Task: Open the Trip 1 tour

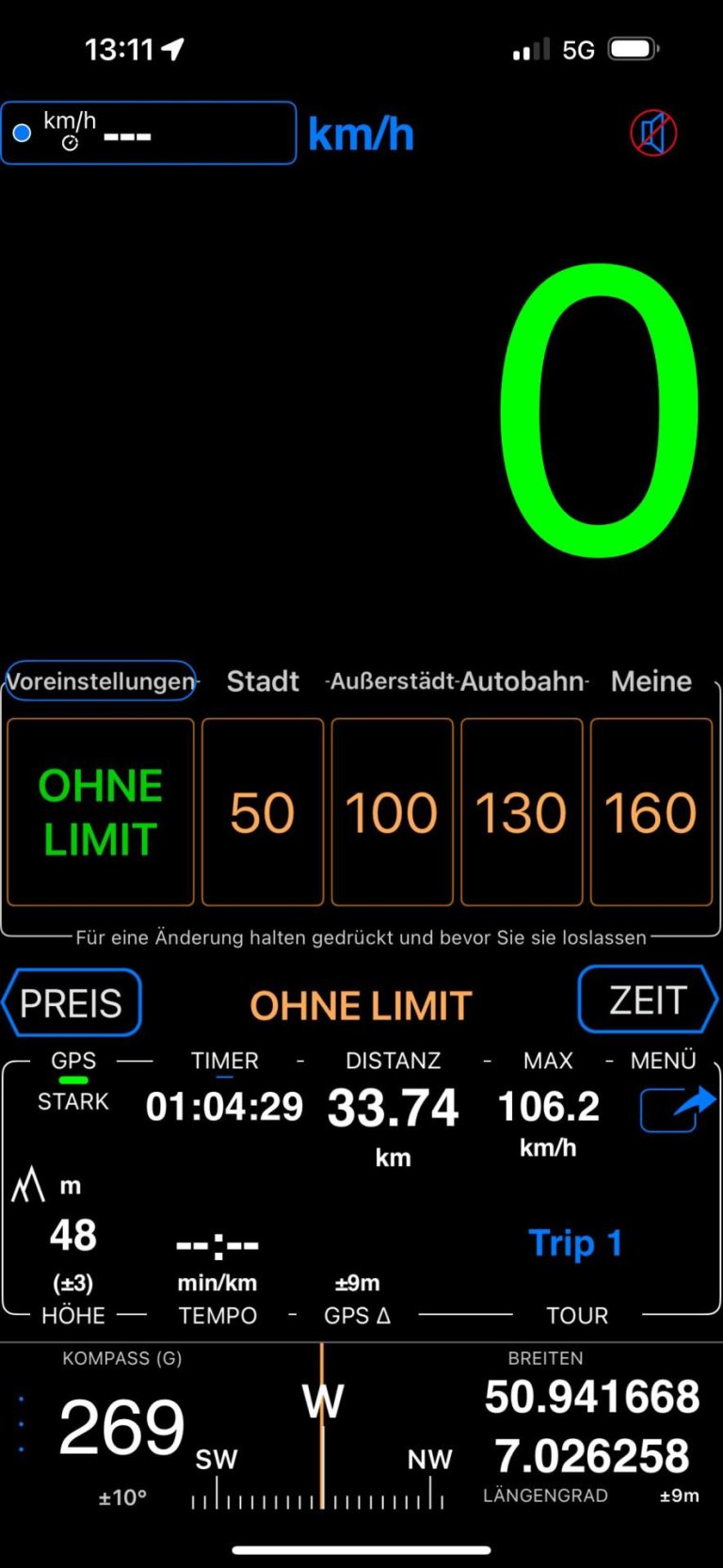Action: coord(575,1243)
